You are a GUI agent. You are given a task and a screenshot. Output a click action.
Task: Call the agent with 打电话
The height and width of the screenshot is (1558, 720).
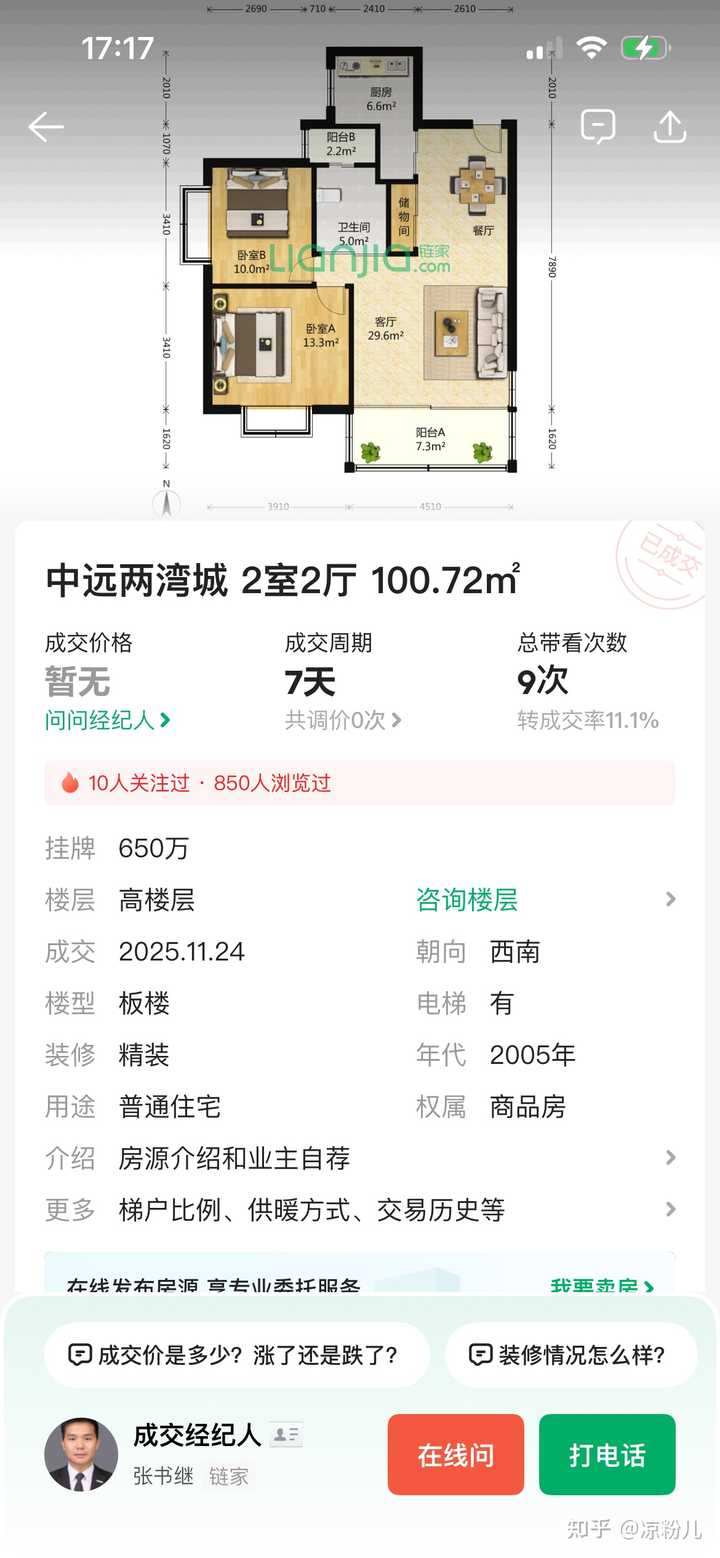click(x=607, y=1455)
